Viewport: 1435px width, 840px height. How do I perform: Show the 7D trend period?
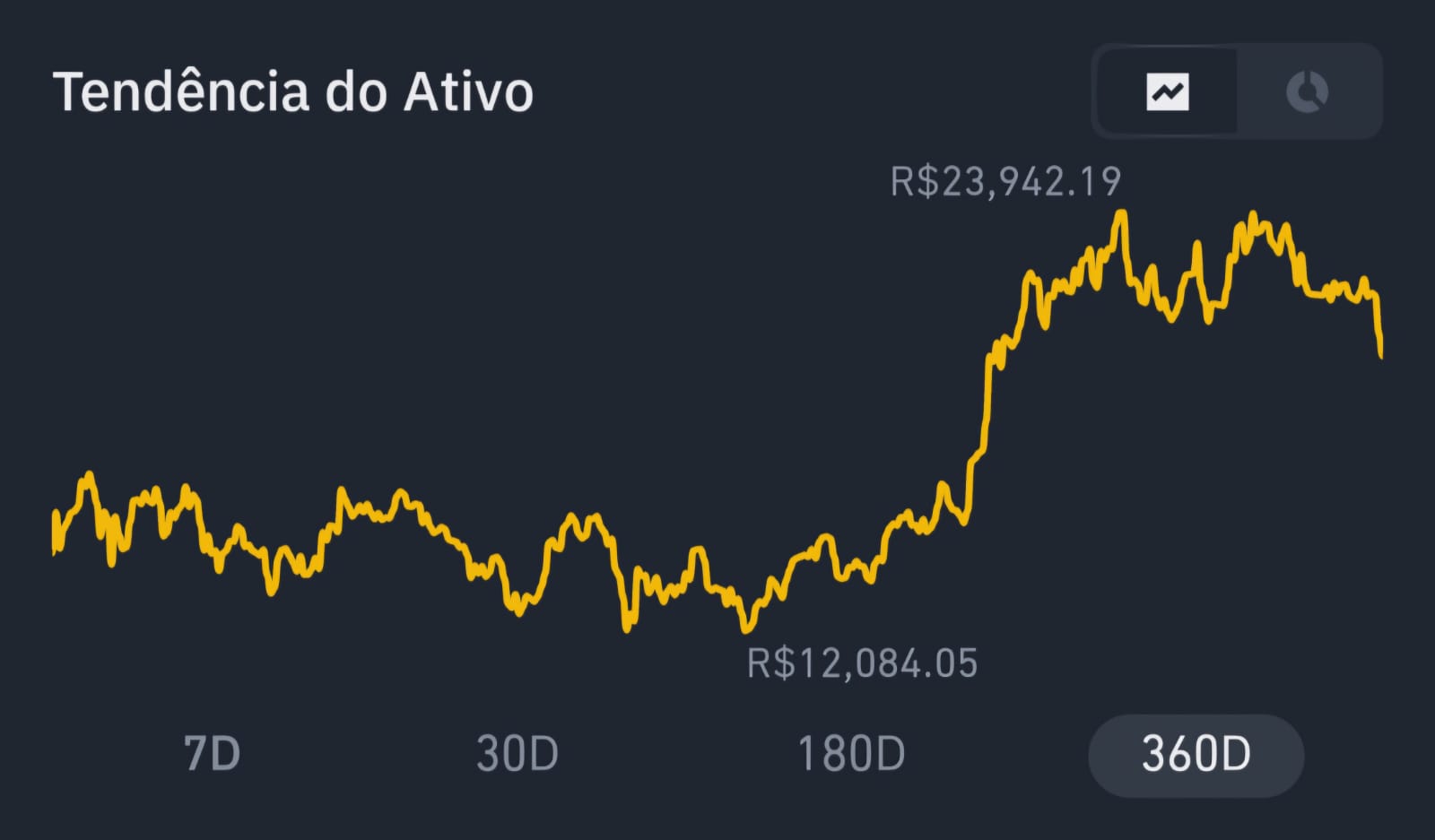tap(213, 754)
